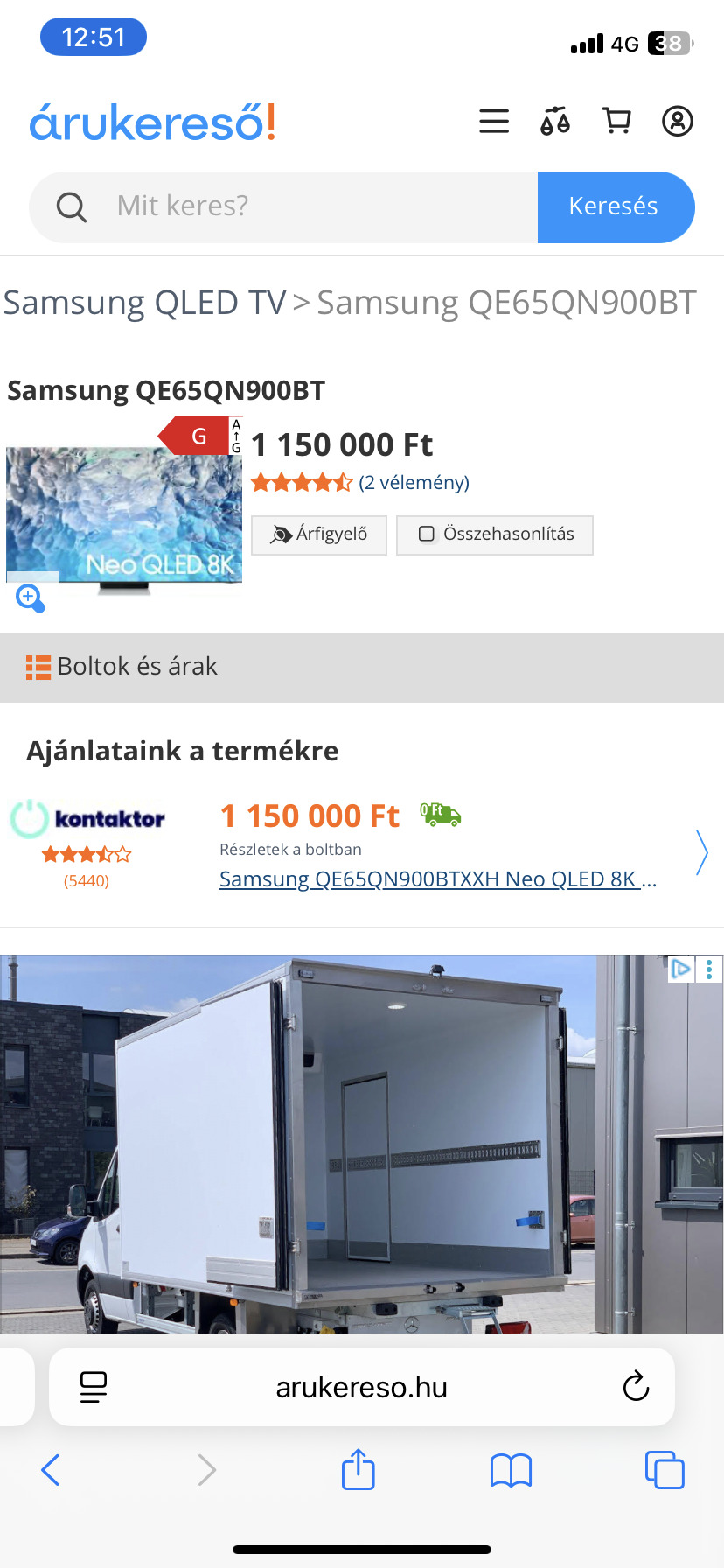Open the (2 vélemény) reviews link
The width and height of the screenshot is (724, 1568).
[414, 482]
